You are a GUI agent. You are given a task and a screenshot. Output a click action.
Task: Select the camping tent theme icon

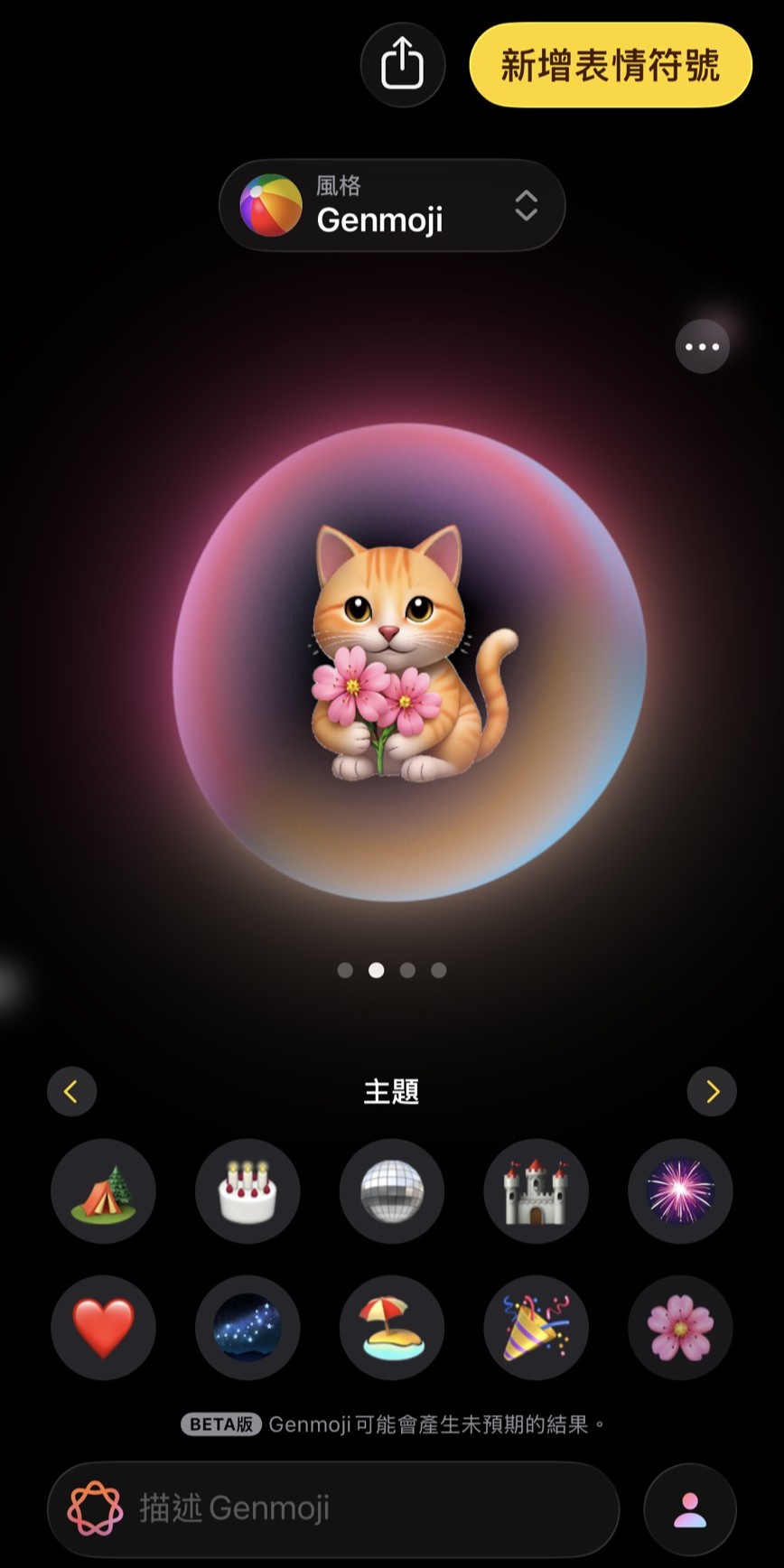point(103,1190)
